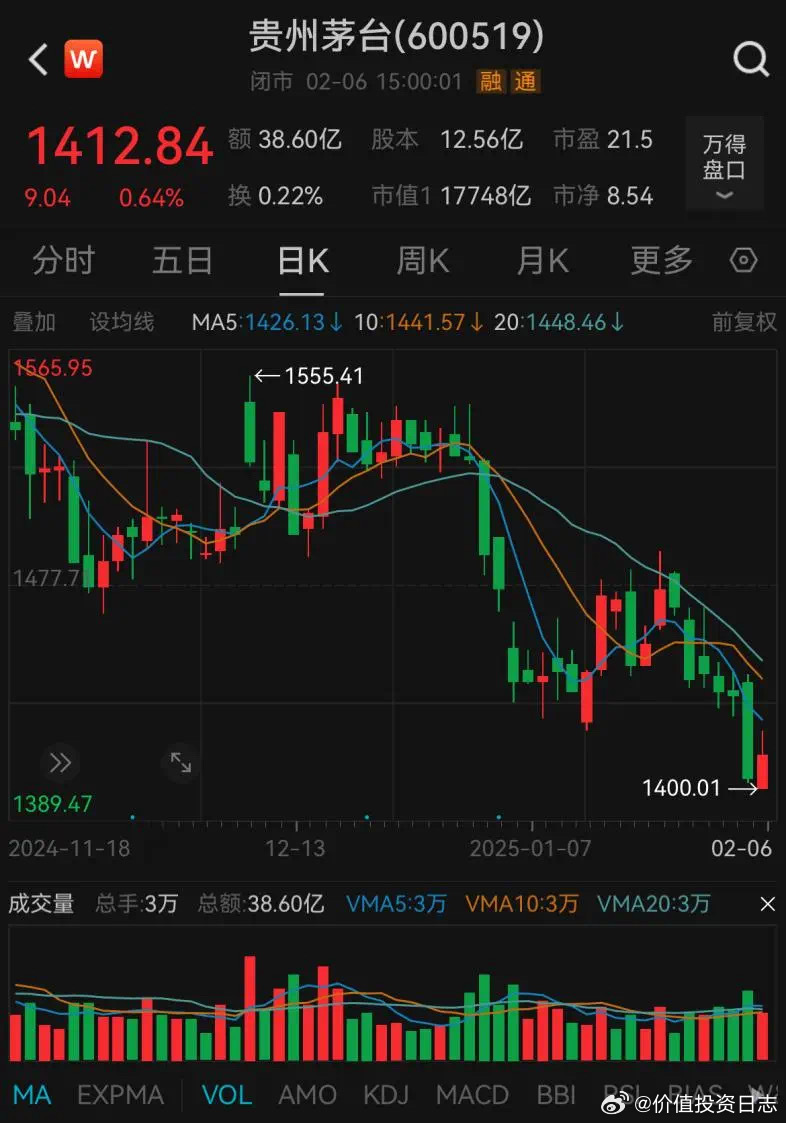Open stock search with magnifier icon
The height and width of the screenshot is (1123, 786).
pos(750,59)
